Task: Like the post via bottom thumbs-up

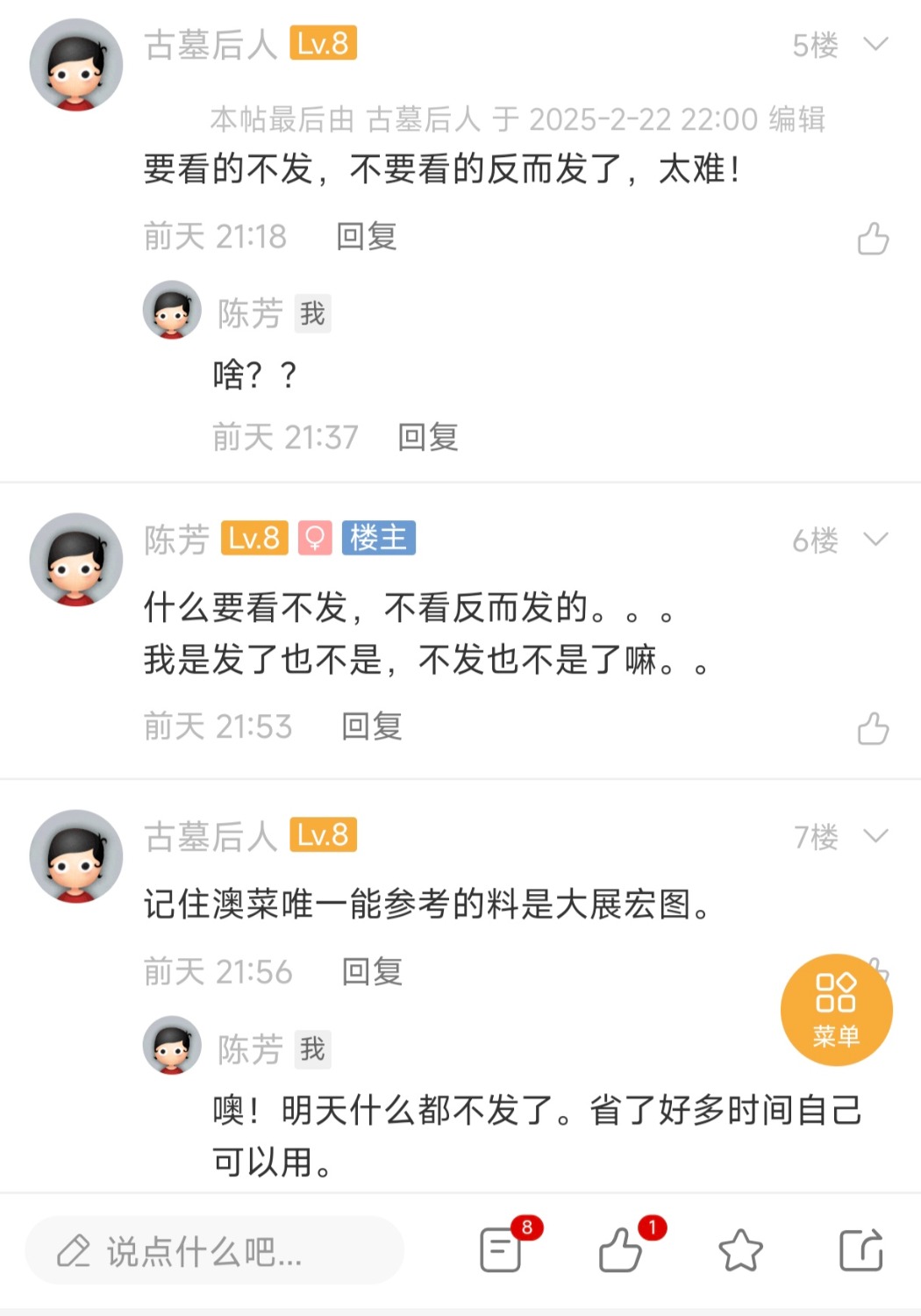Action: (x=620, y=1249)
